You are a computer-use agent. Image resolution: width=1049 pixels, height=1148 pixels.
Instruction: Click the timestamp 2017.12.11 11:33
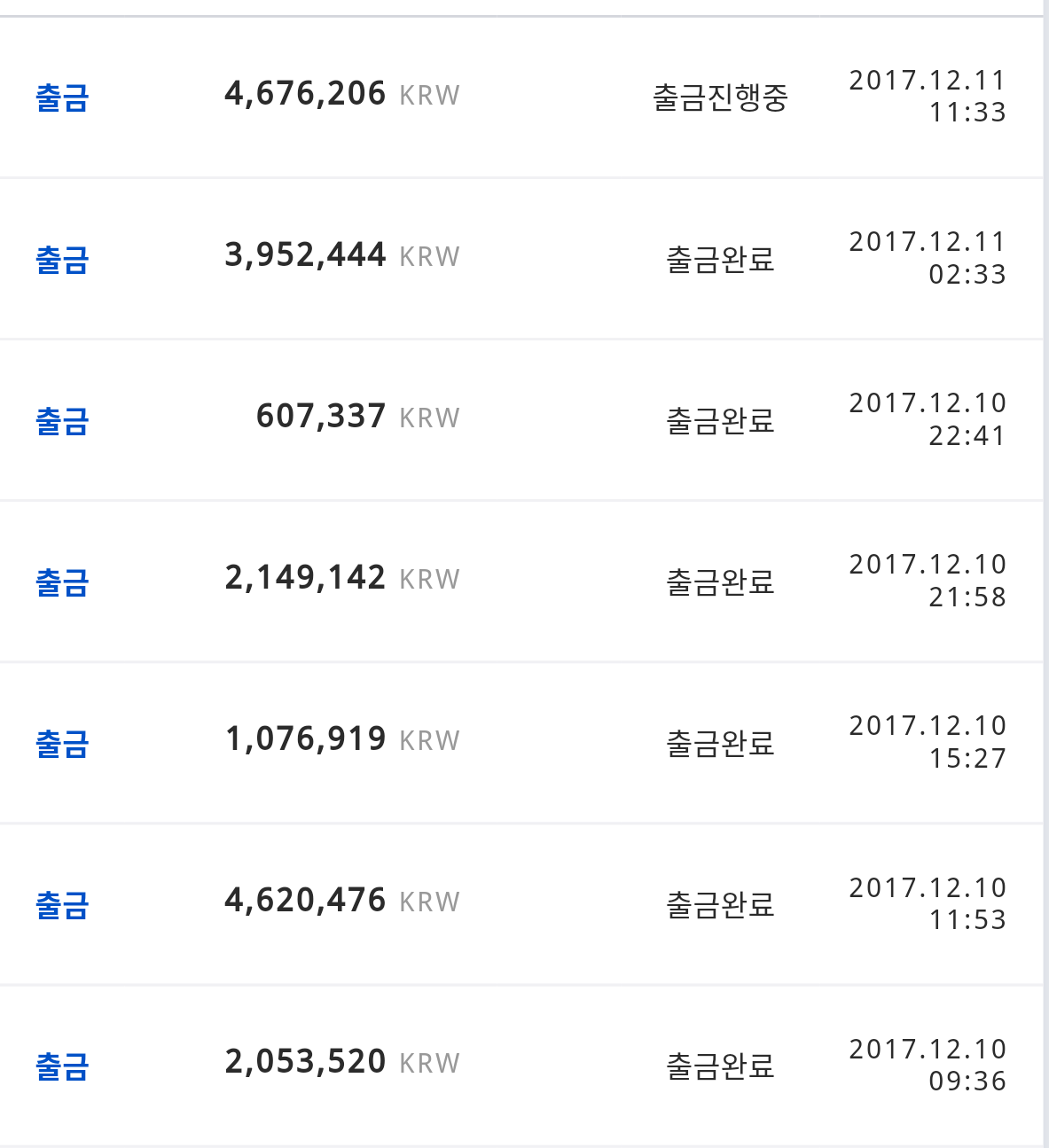928,98
